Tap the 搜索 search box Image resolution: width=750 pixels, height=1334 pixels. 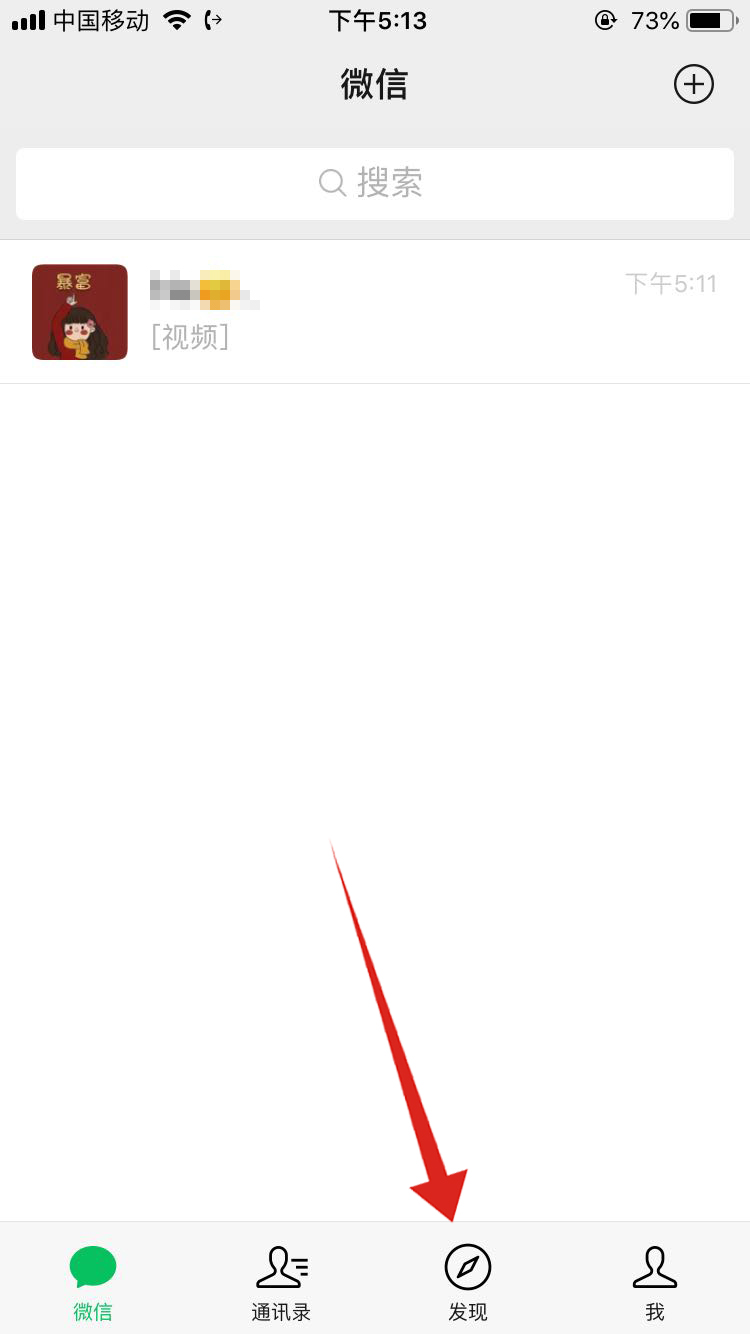click(x=374, y=184)
